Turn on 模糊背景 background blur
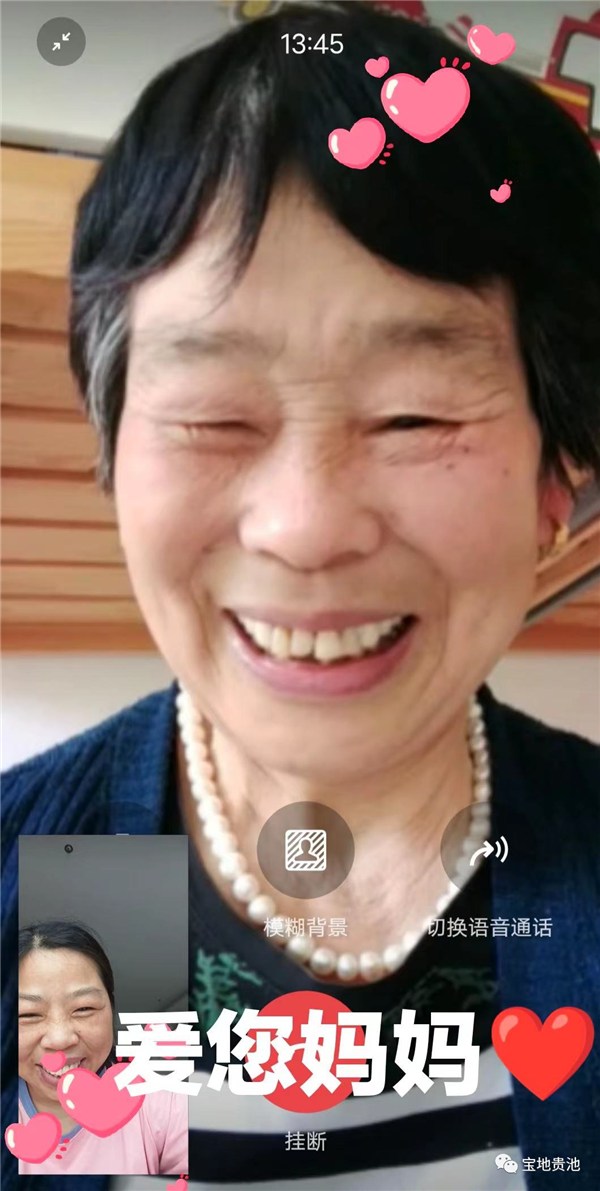 coord(305,850)
